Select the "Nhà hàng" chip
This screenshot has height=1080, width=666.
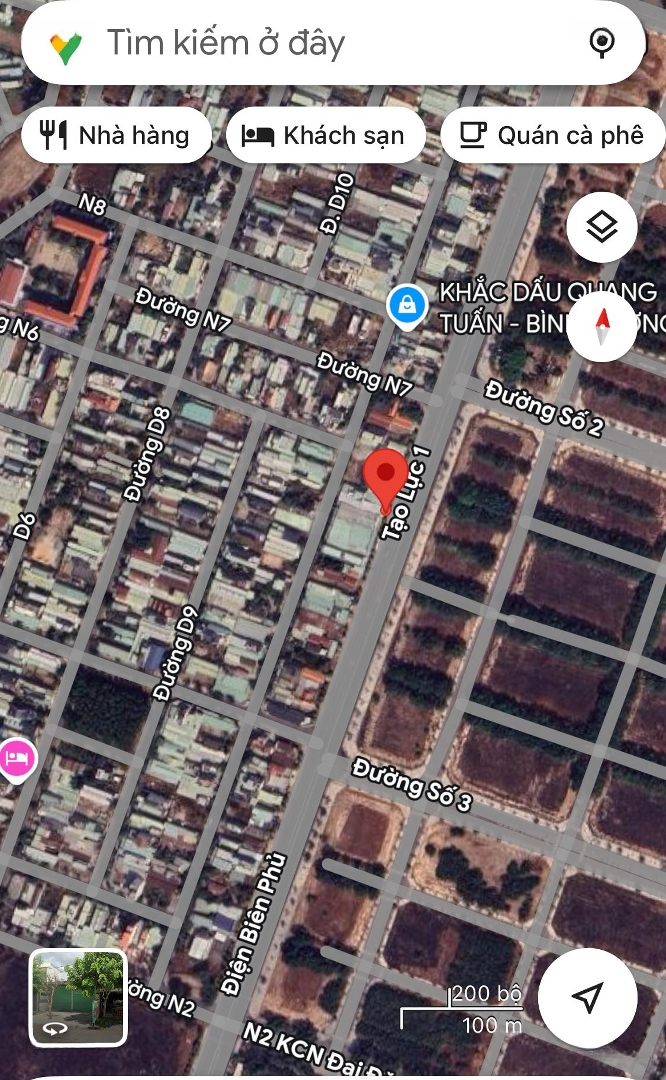click(115, 135)
